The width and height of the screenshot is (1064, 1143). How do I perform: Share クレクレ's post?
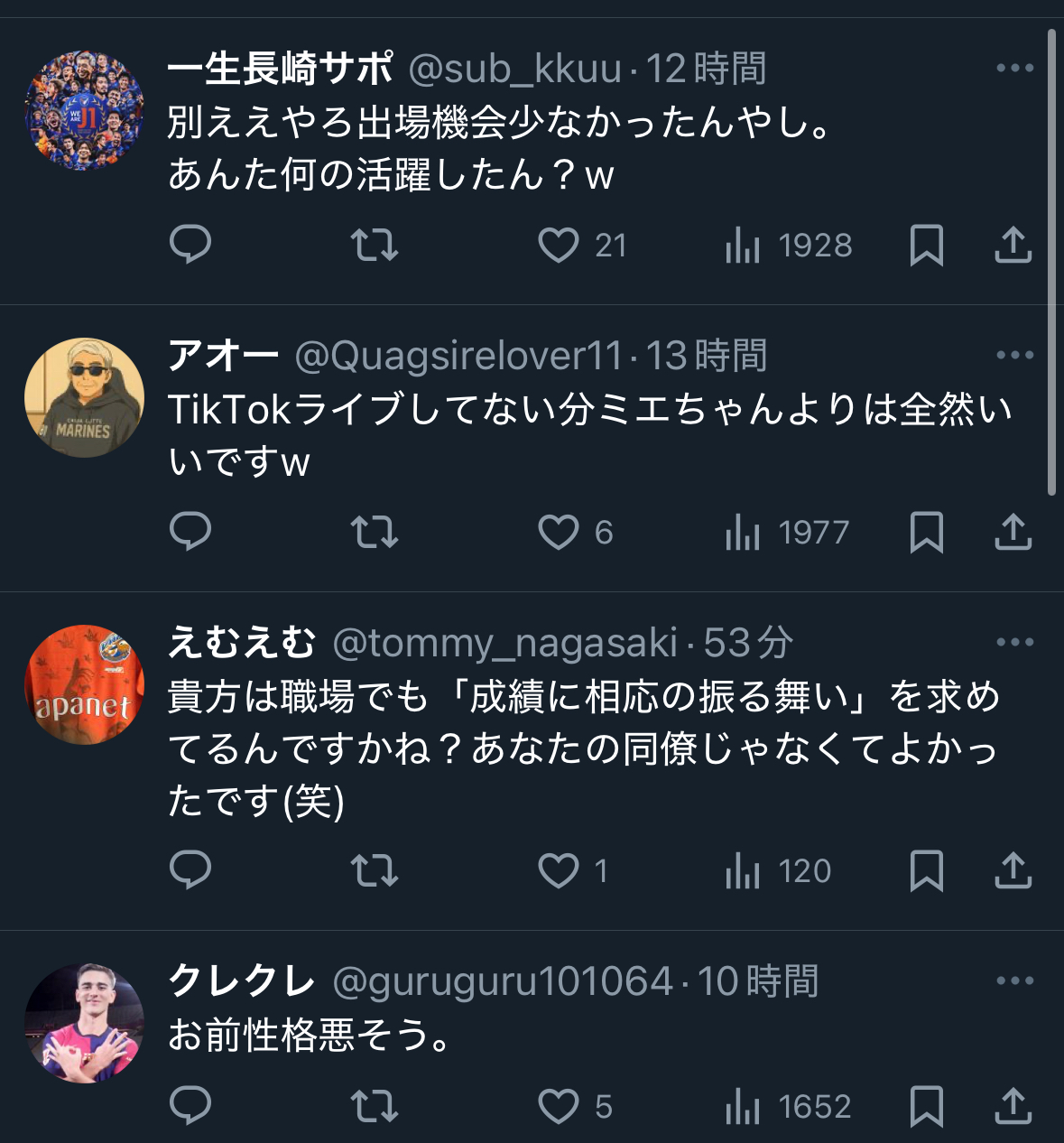1013,1106
